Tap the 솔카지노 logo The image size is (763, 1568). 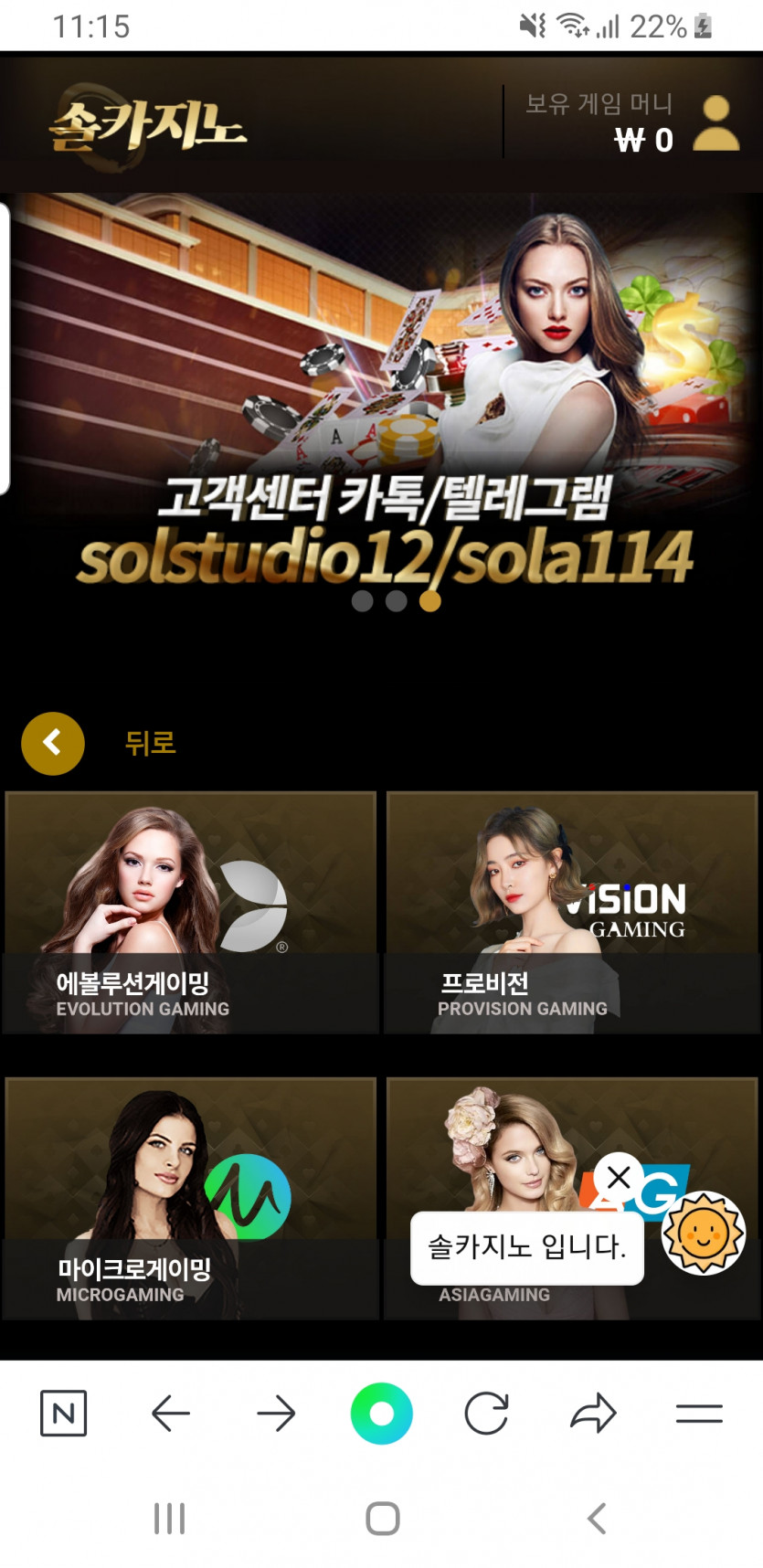[148, 125]
